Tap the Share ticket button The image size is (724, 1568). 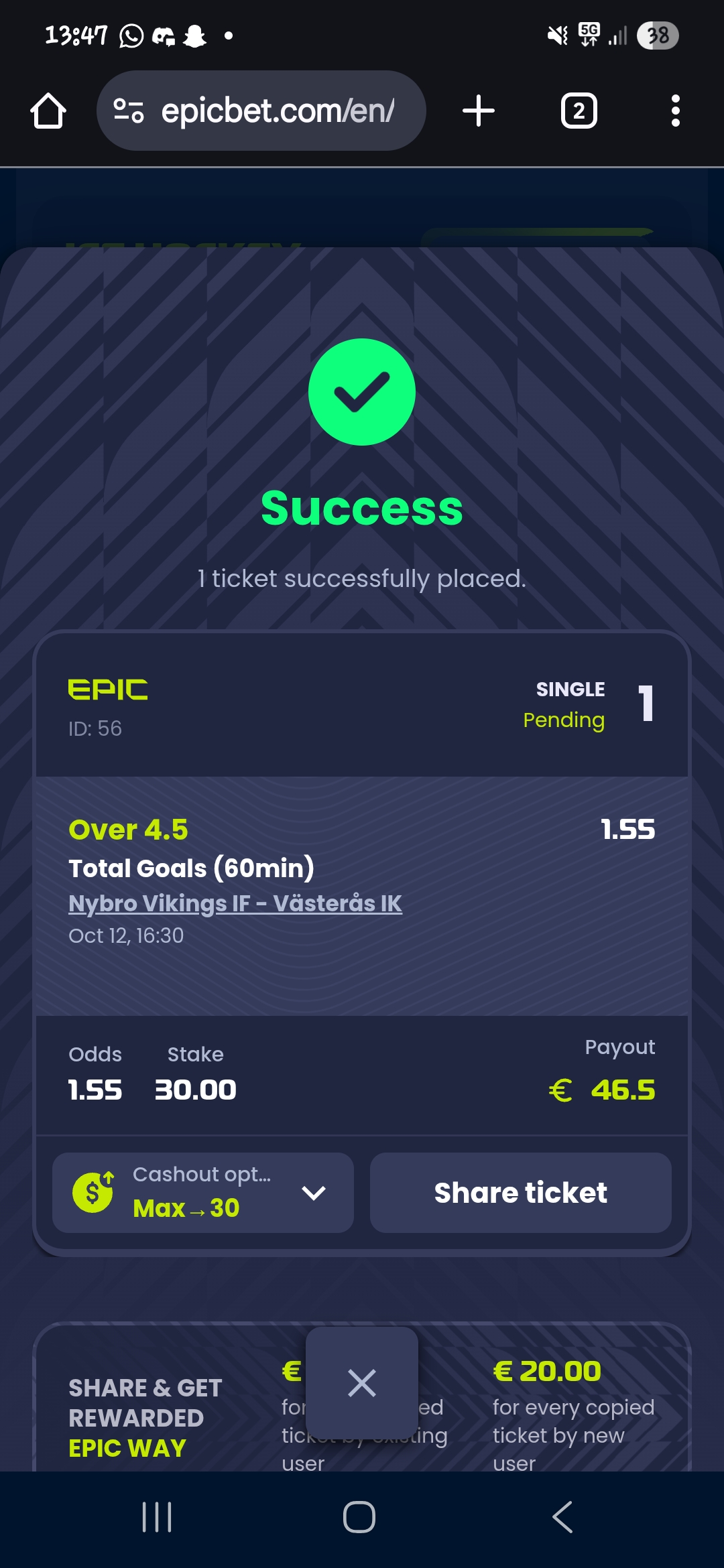coord(521,1193)
